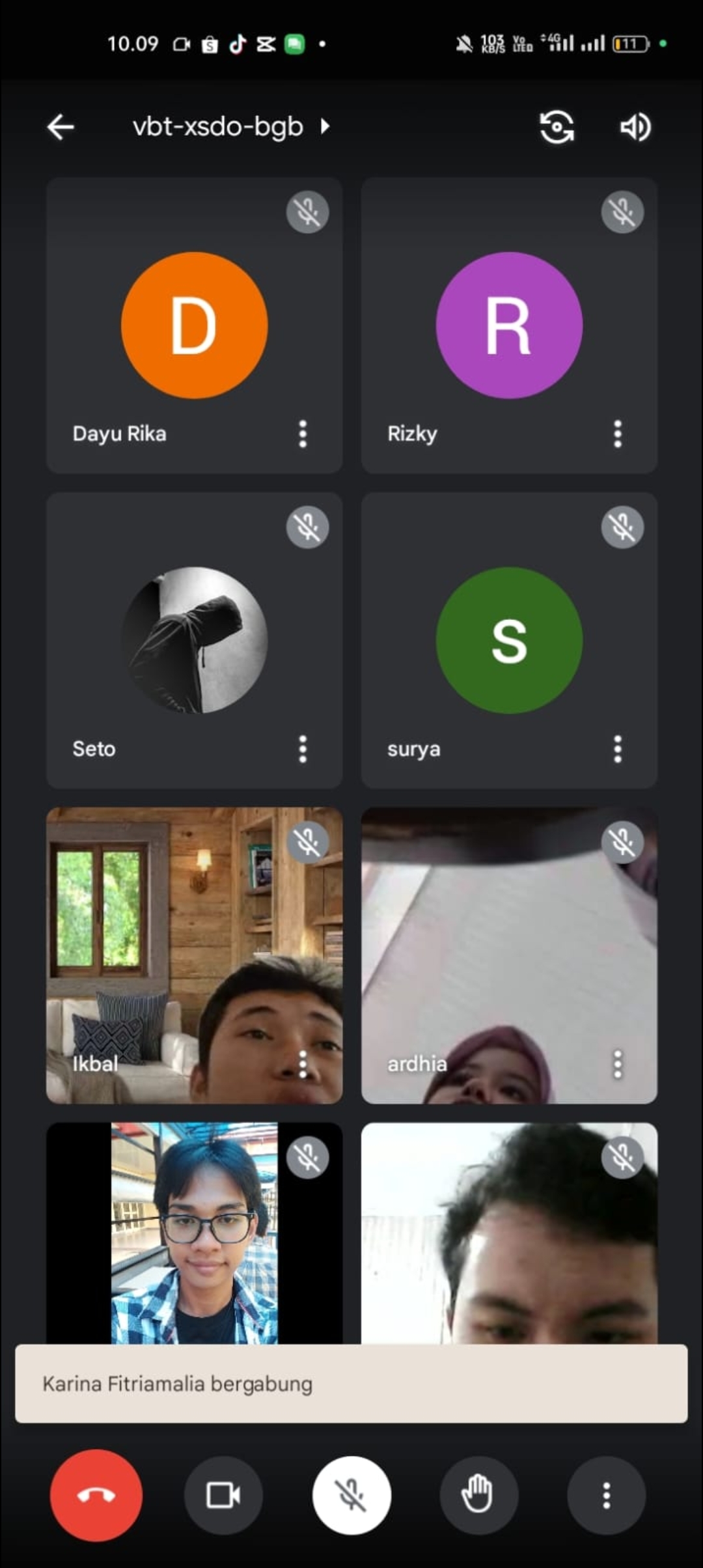Hang up with the red end-call button
This screenshot has height=1568, width=703.
96,1495
